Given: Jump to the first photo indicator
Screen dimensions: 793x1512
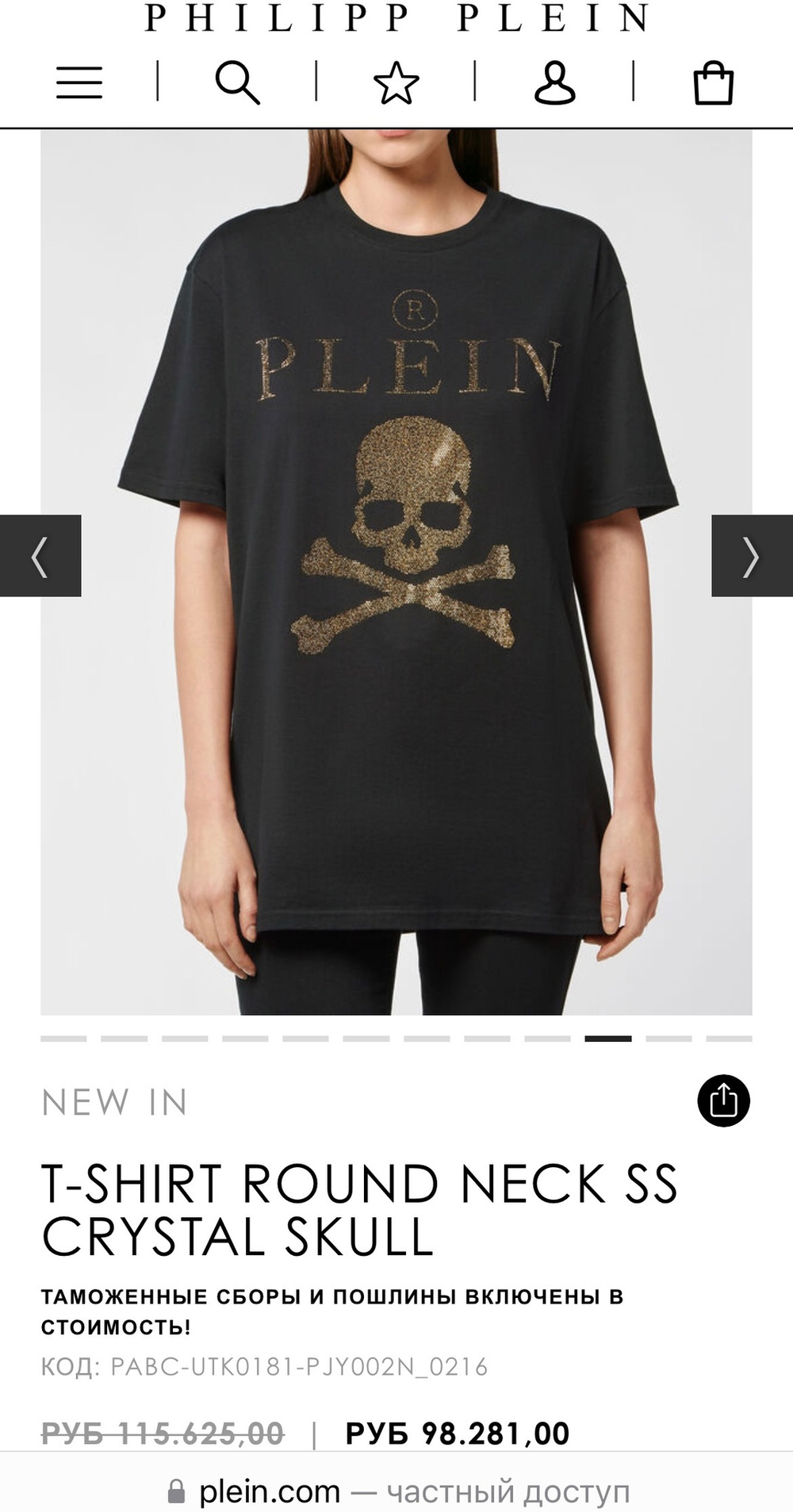Looking at the screenshot, I should click(63, 1038).
